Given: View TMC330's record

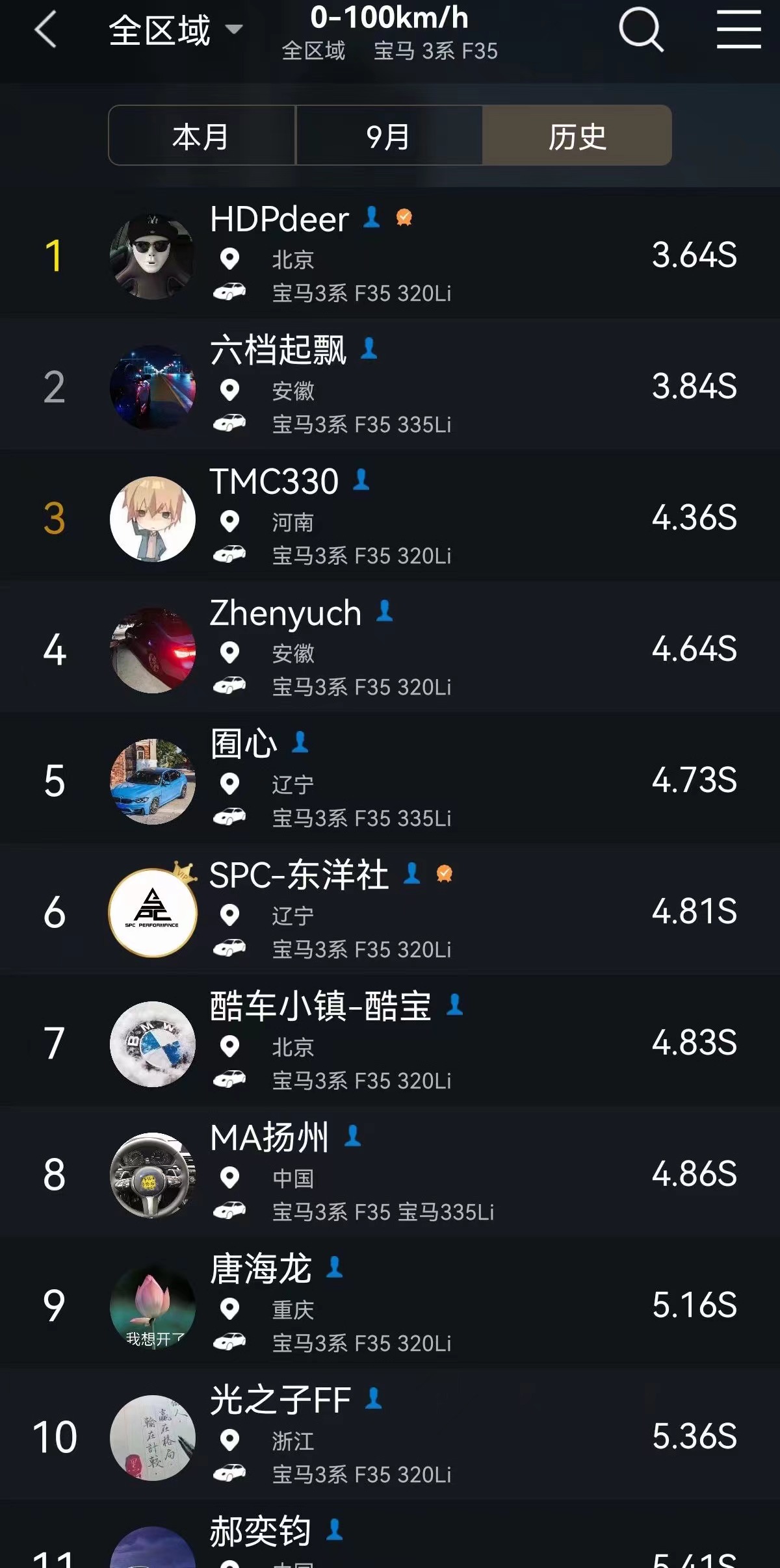Looking at the screenshot, I should (x=390, y=518).
